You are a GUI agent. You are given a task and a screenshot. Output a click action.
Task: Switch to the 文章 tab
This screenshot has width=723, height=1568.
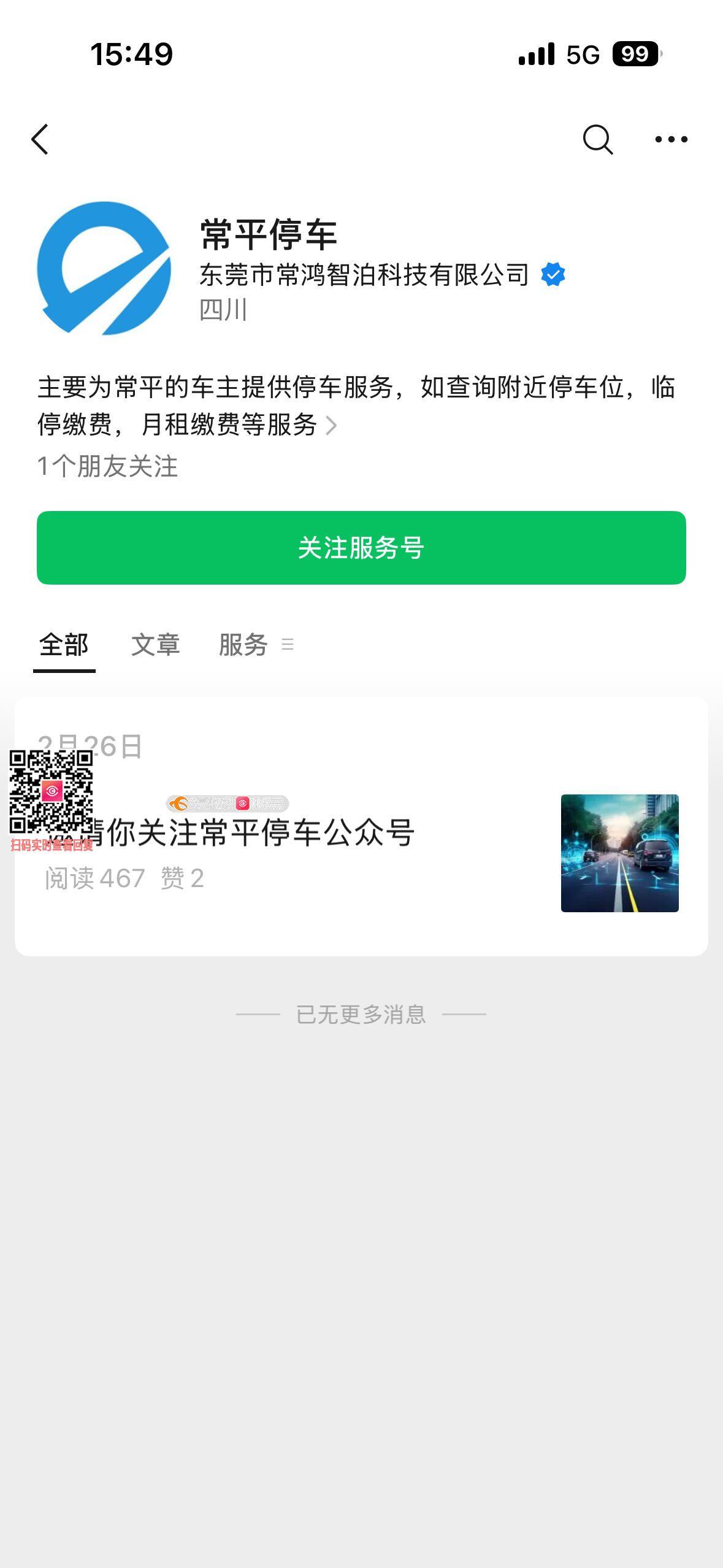point(155,645)
